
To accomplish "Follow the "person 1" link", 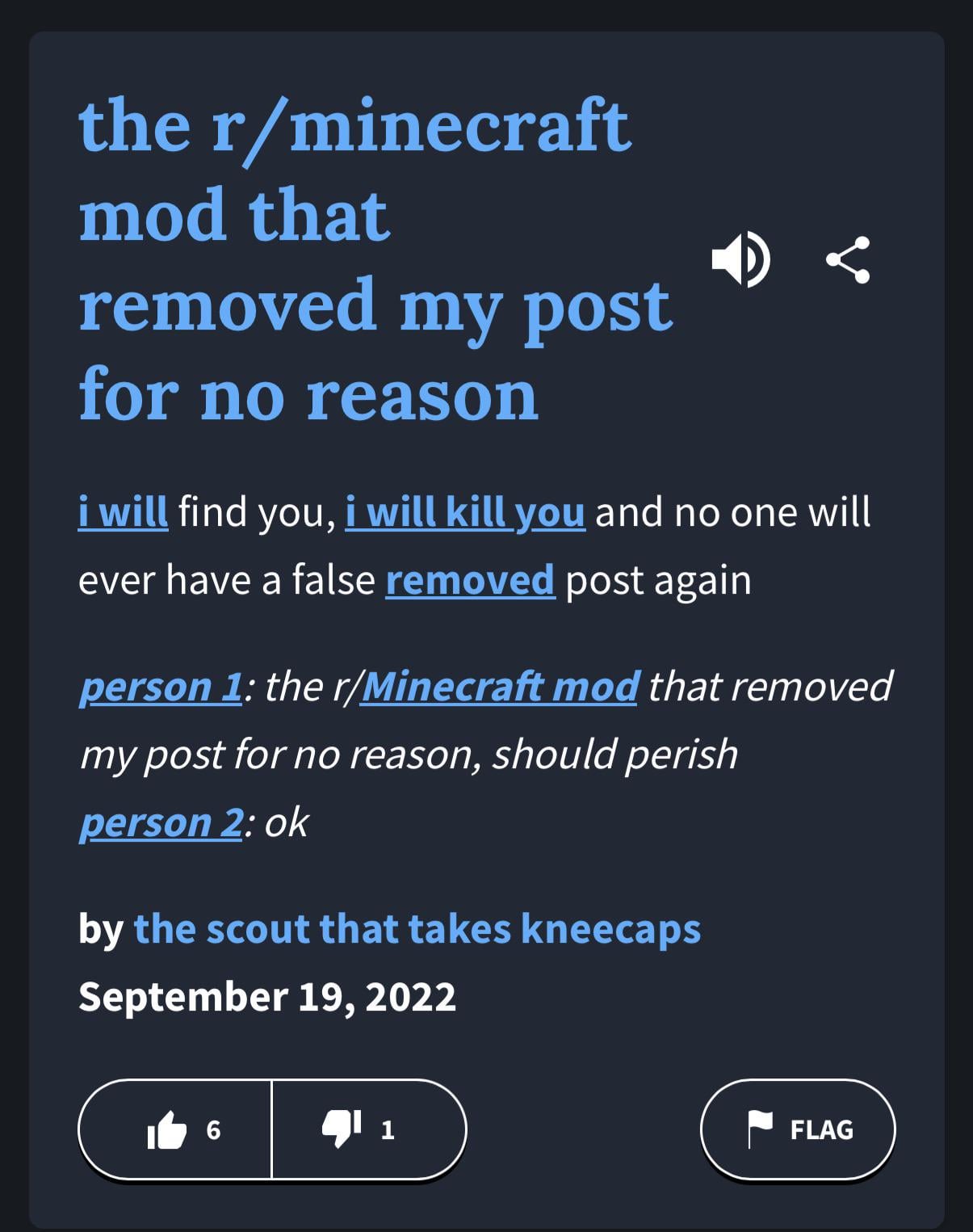I will (160, 687).
